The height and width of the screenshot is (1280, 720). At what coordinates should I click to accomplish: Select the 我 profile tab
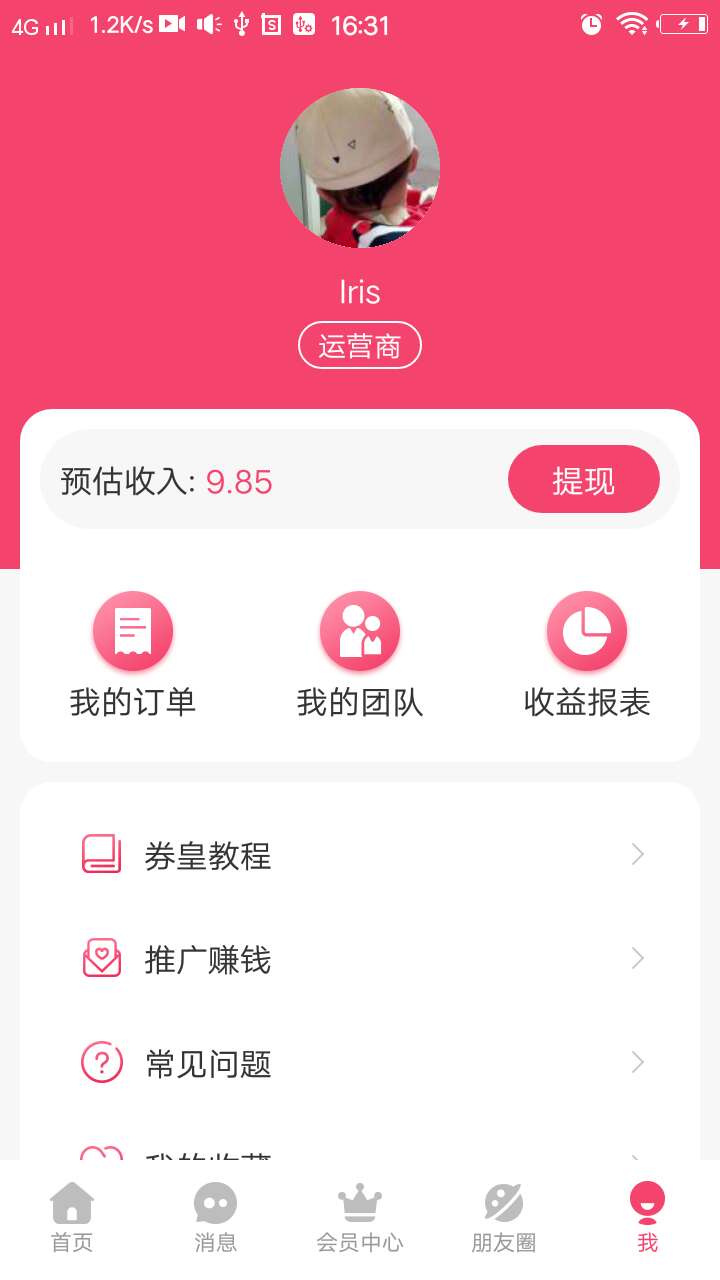[x=647, y=1217]
